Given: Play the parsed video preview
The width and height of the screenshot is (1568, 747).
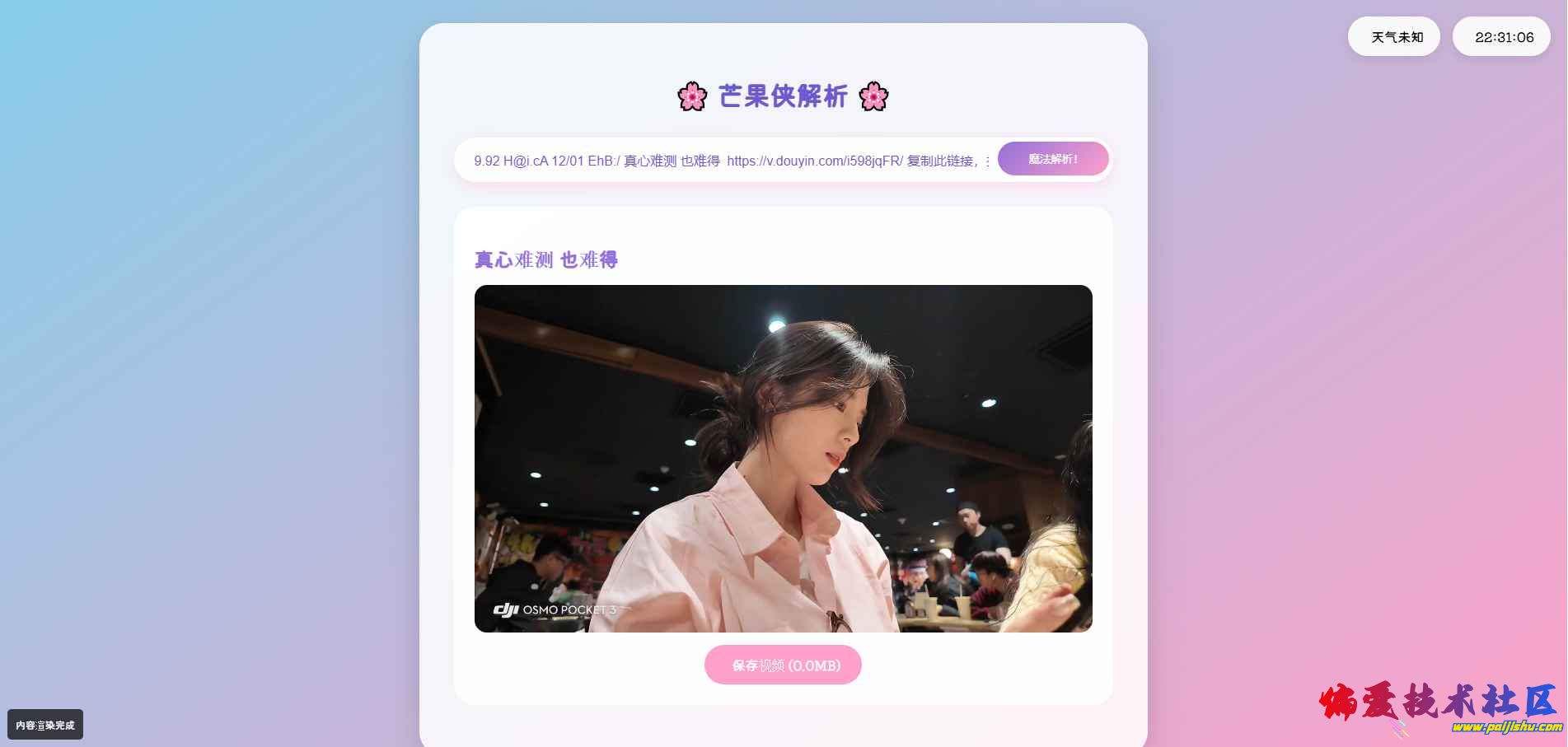Looking at the screenshot, I should [783, 459].
